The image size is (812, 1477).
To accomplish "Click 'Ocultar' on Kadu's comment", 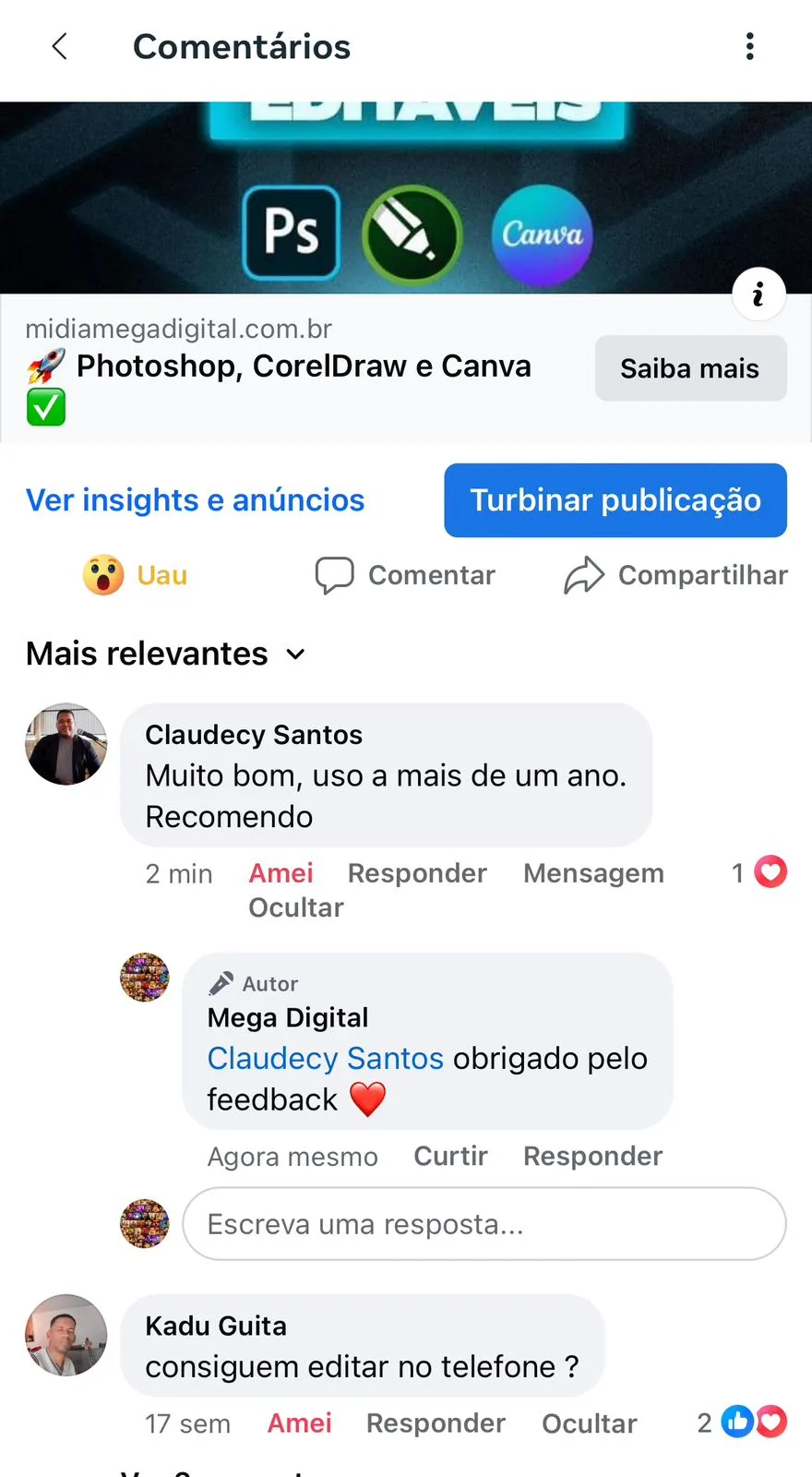I will (589, 1423).
